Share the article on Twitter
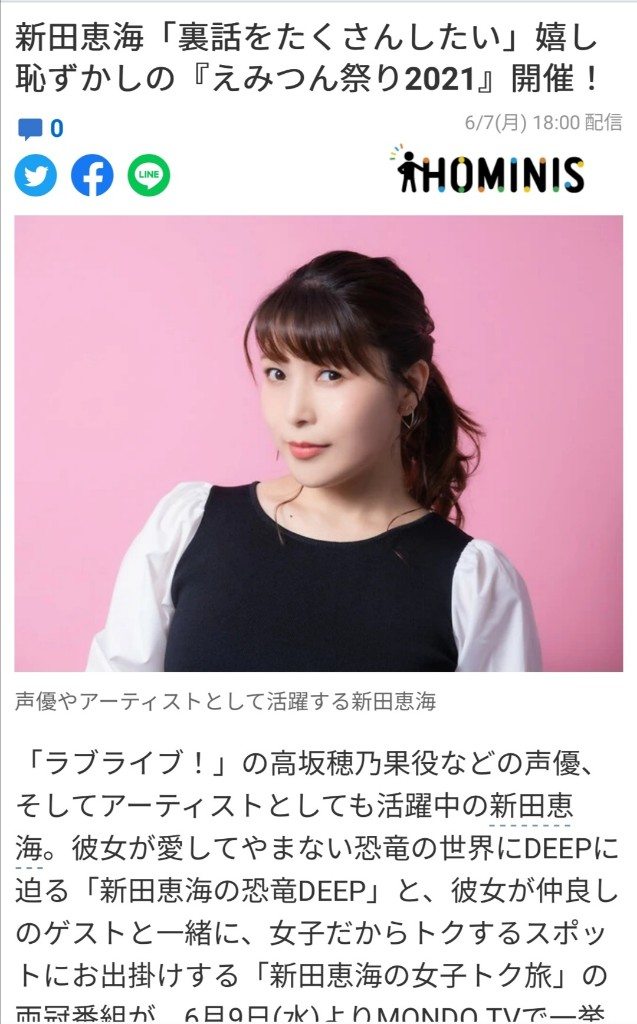Viewport: 637px width, 1024px height. [x=36, y=176]
